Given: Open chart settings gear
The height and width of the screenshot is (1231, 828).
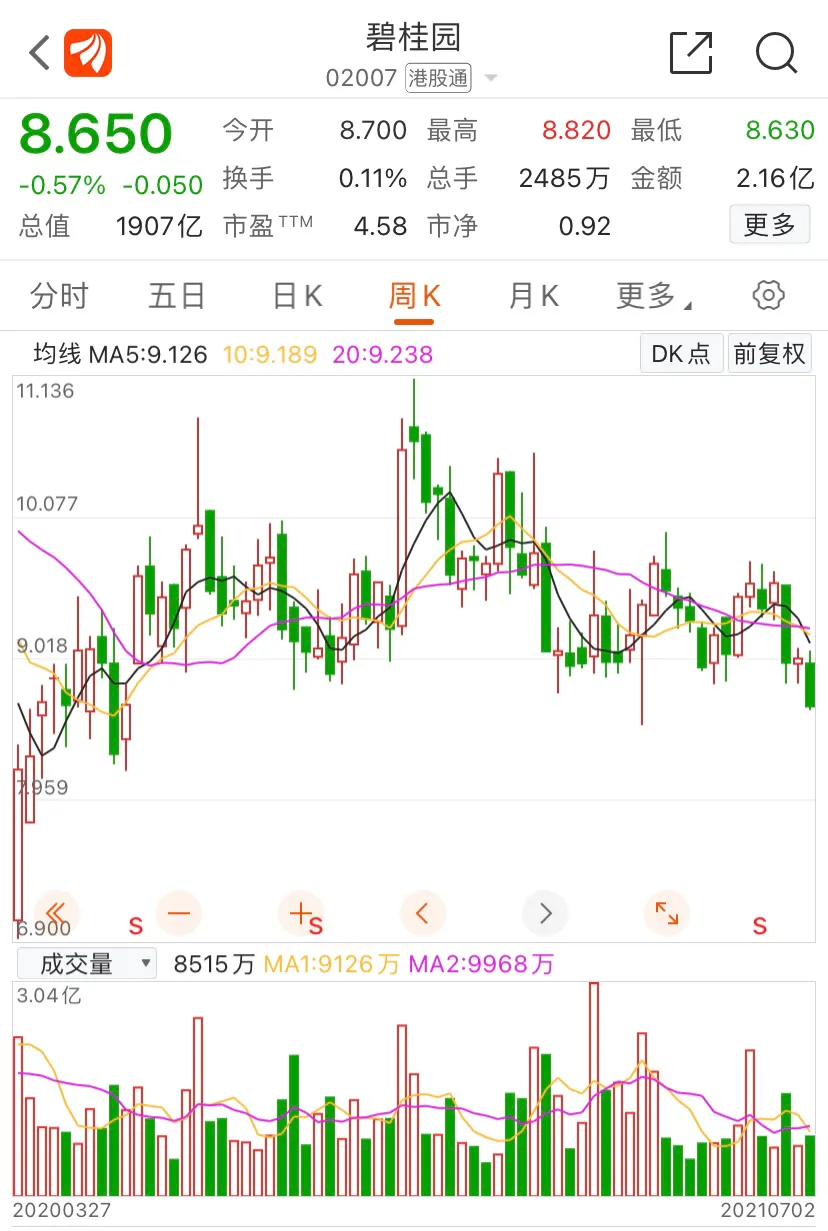Looking at the screenshot, I should coord(768,296).
